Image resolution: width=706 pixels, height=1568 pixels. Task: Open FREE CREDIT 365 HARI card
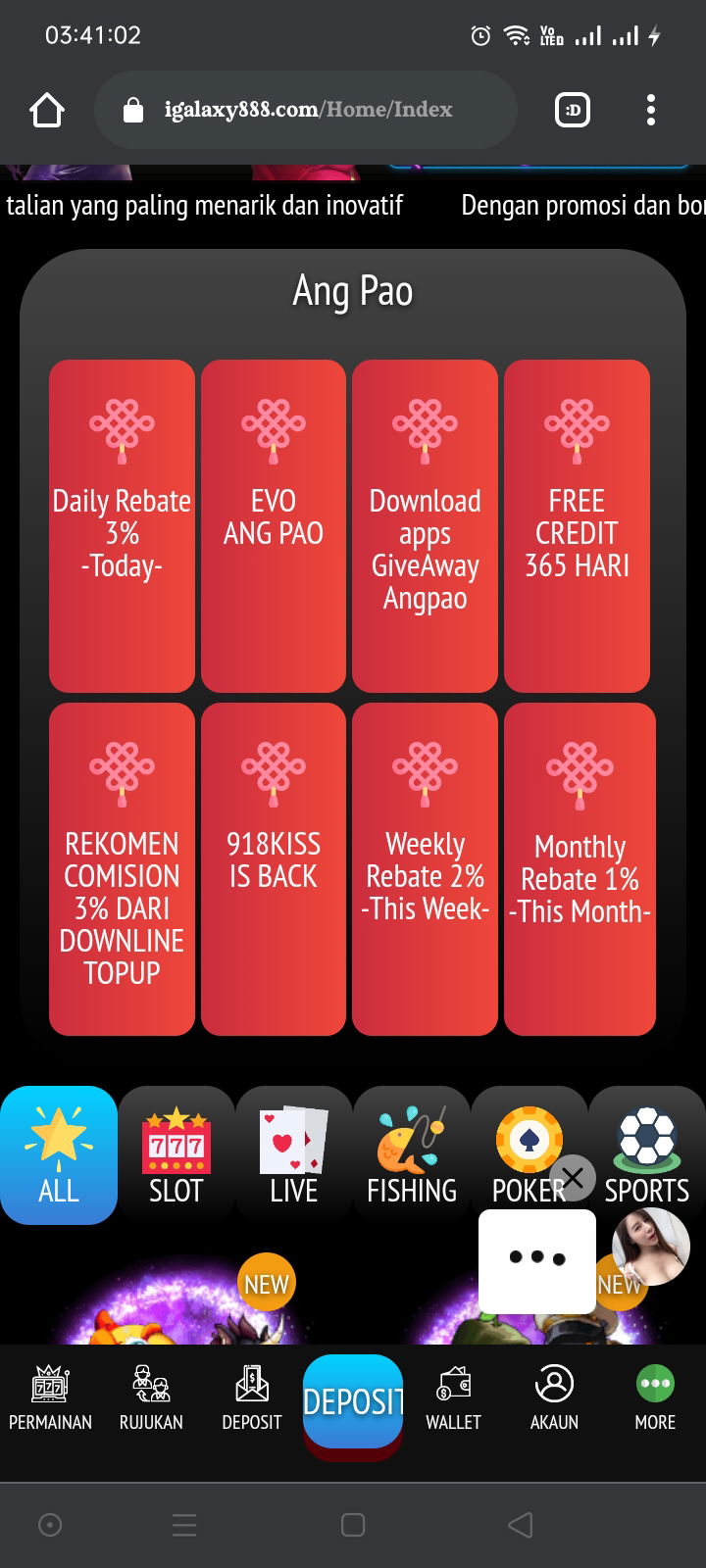[577, 526]
